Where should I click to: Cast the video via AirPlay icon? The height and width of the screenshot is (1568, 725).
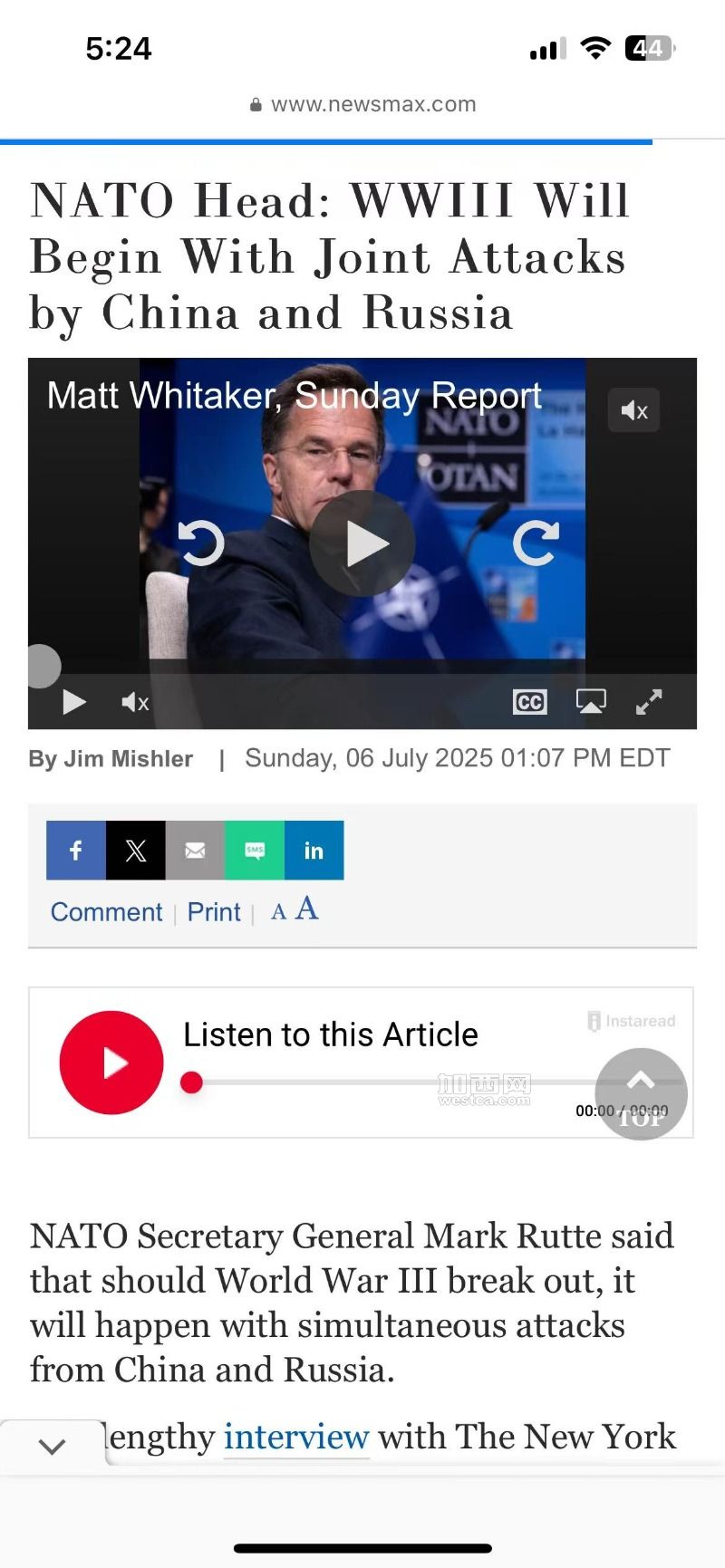point(591,702)
